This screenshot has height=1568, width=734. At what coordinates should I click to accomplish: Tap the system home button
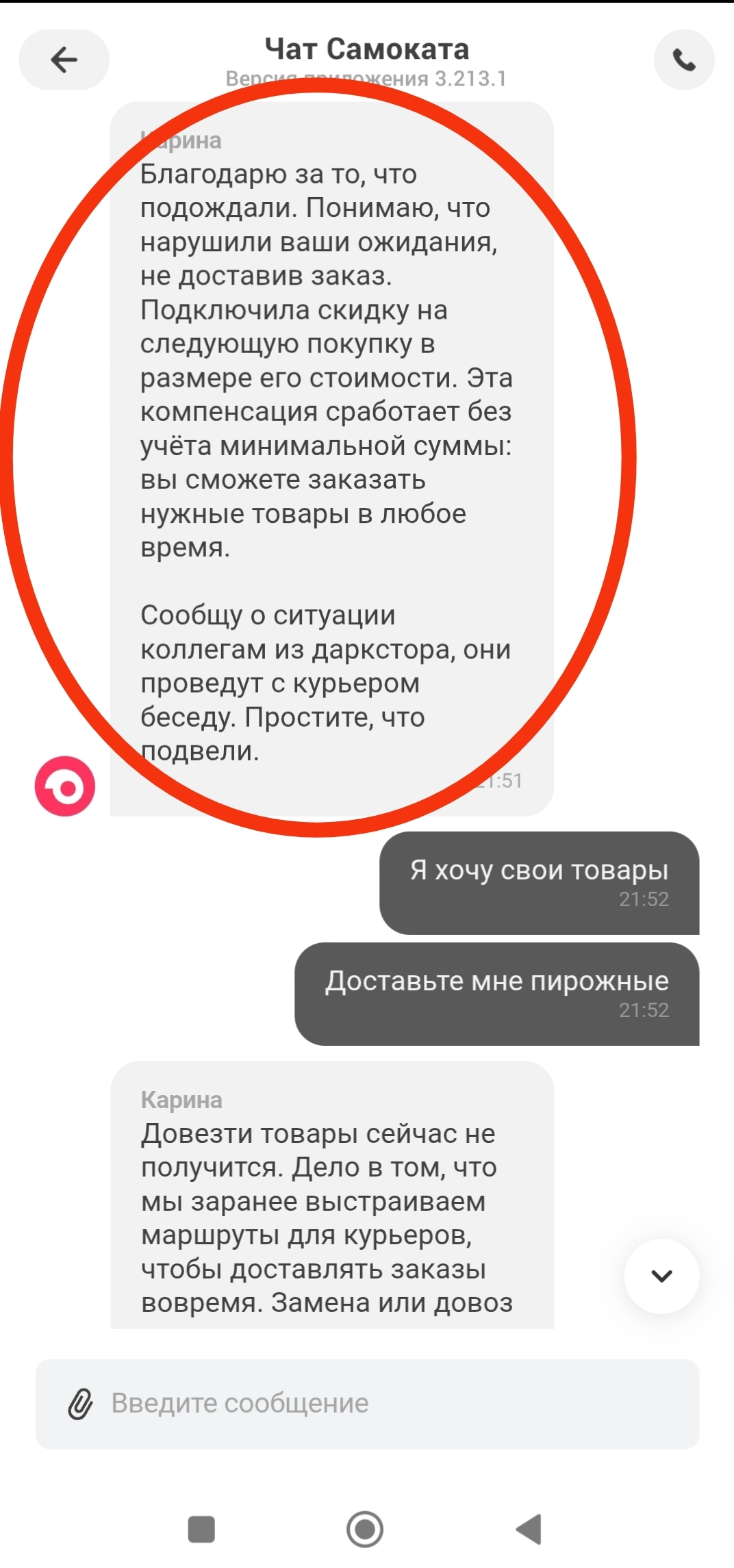click(365, 1530)
